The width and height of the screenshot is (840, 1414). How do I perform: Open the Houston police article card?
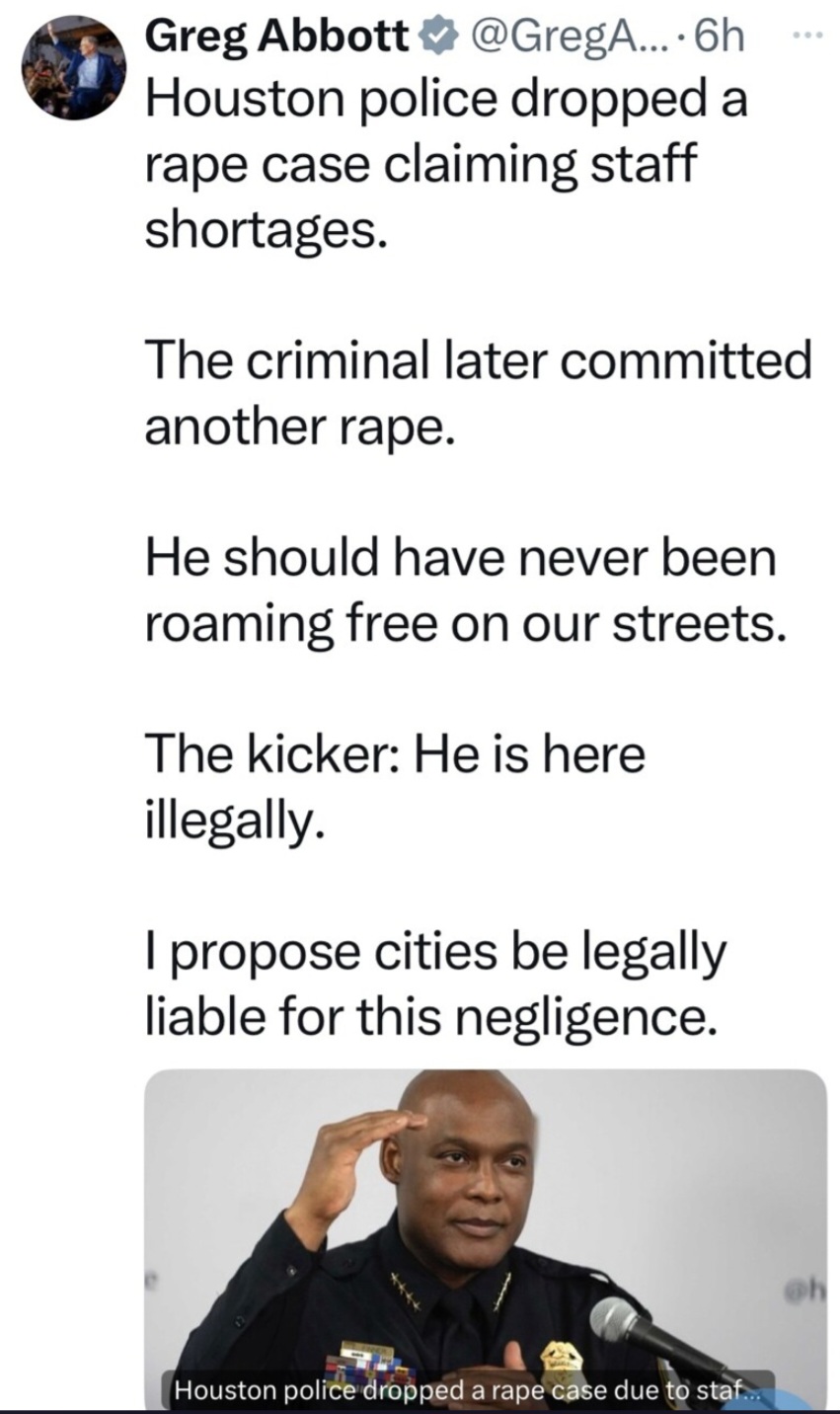(486, 1239)
